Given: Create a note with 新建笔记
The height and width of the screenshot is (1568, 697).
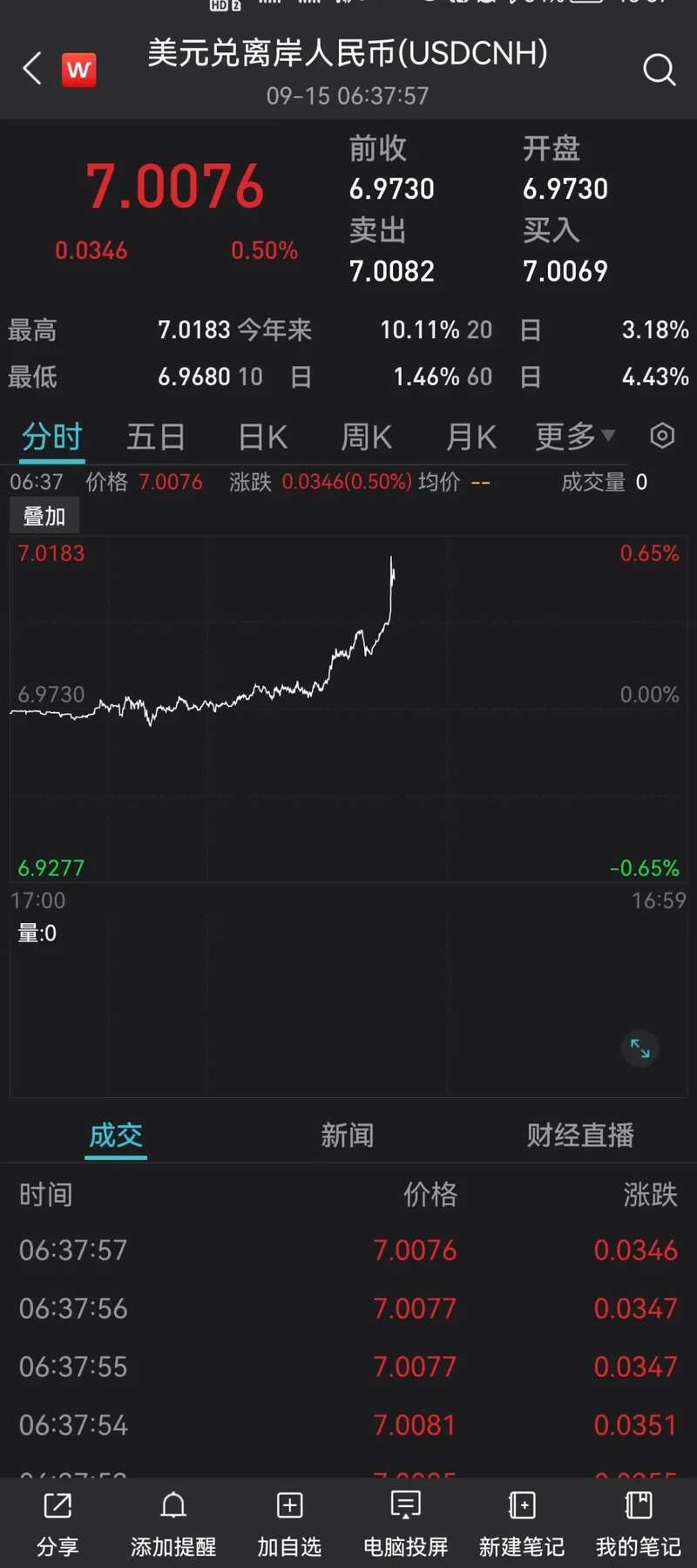Looking at the screenshot, I should click(522, 1524).
